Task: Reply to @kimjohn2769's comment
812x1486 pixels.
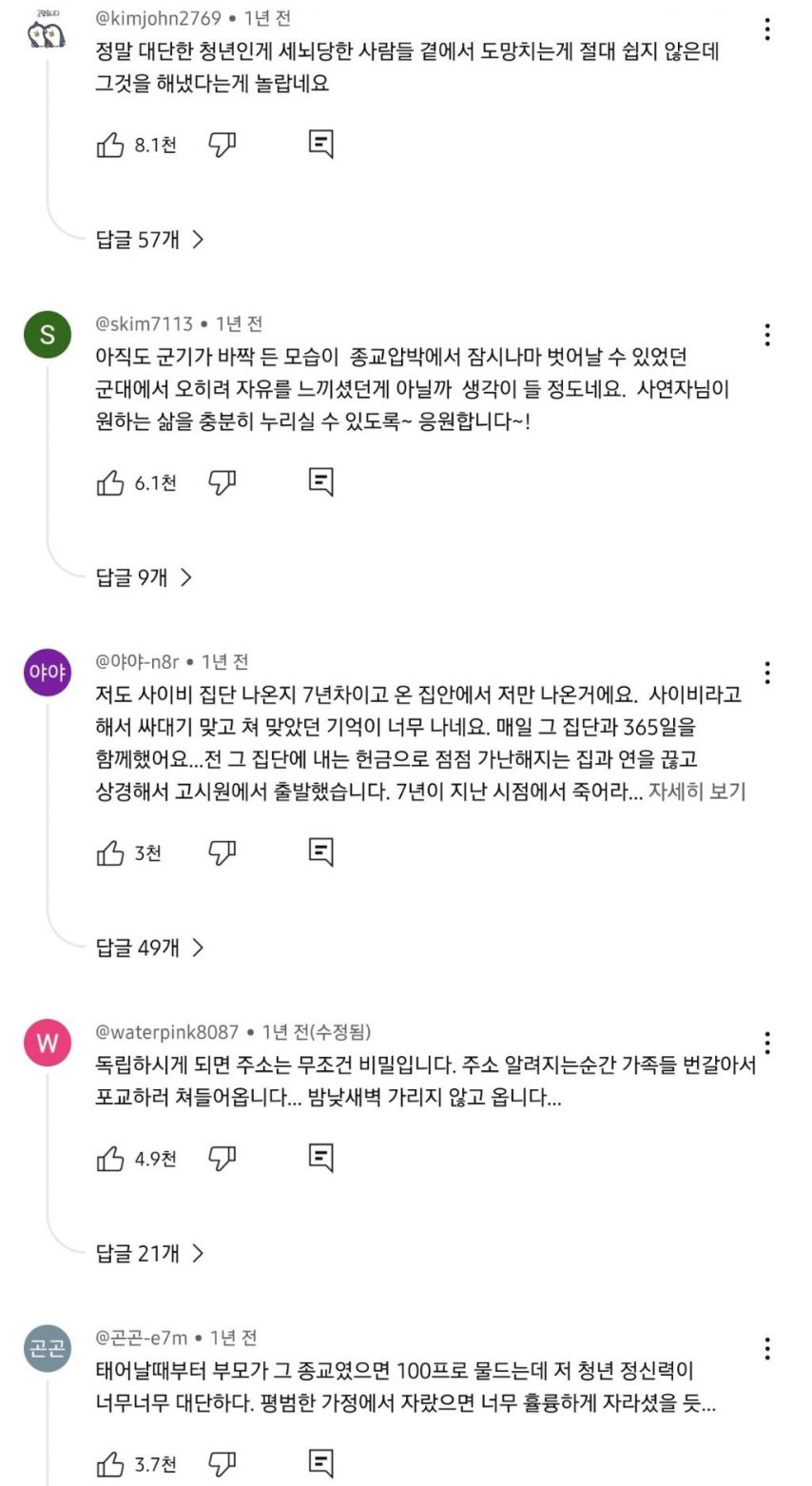Action: 321,145
